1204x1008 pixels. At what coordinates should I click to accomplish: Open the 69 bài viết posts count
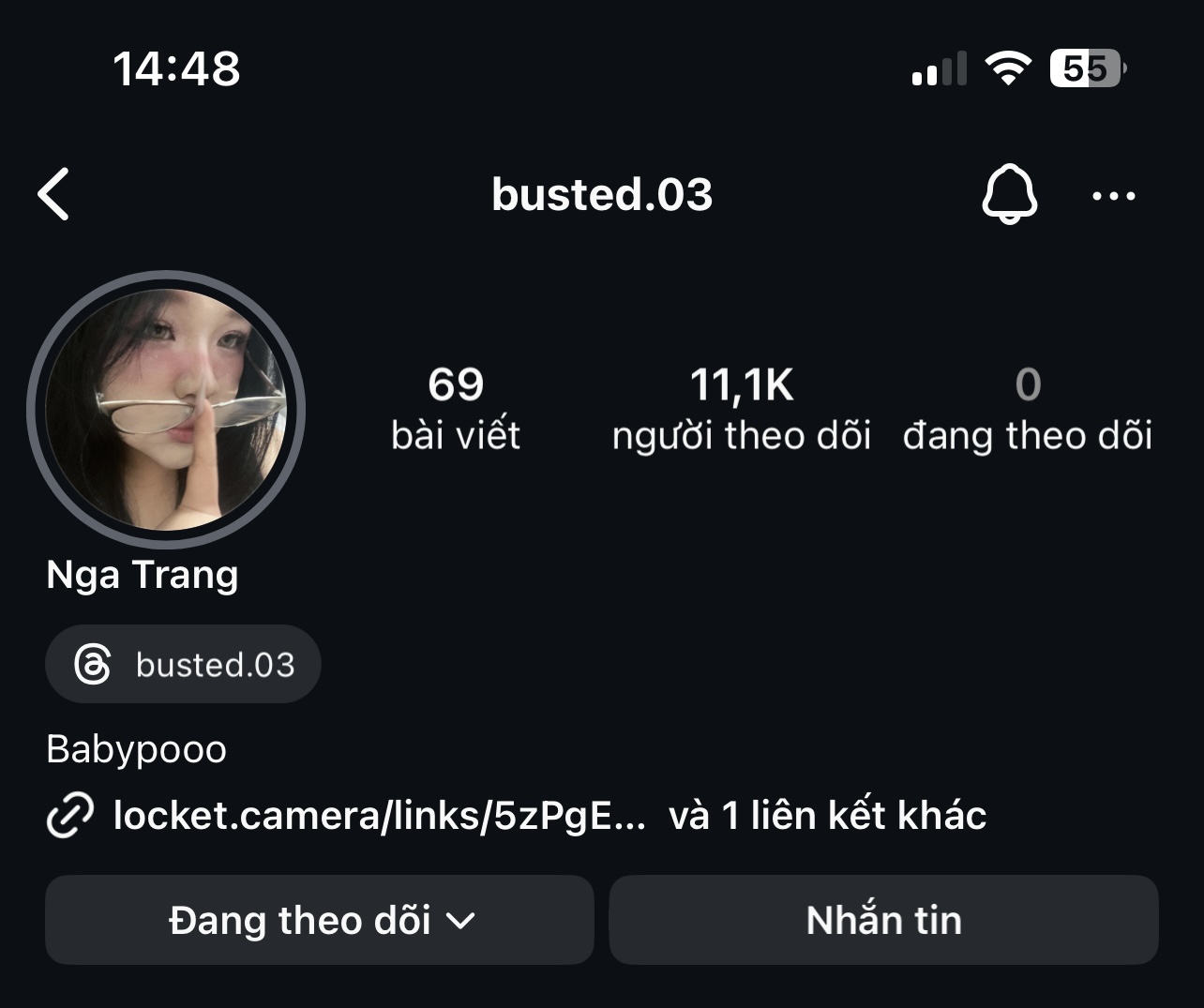(x=456, y=409)
